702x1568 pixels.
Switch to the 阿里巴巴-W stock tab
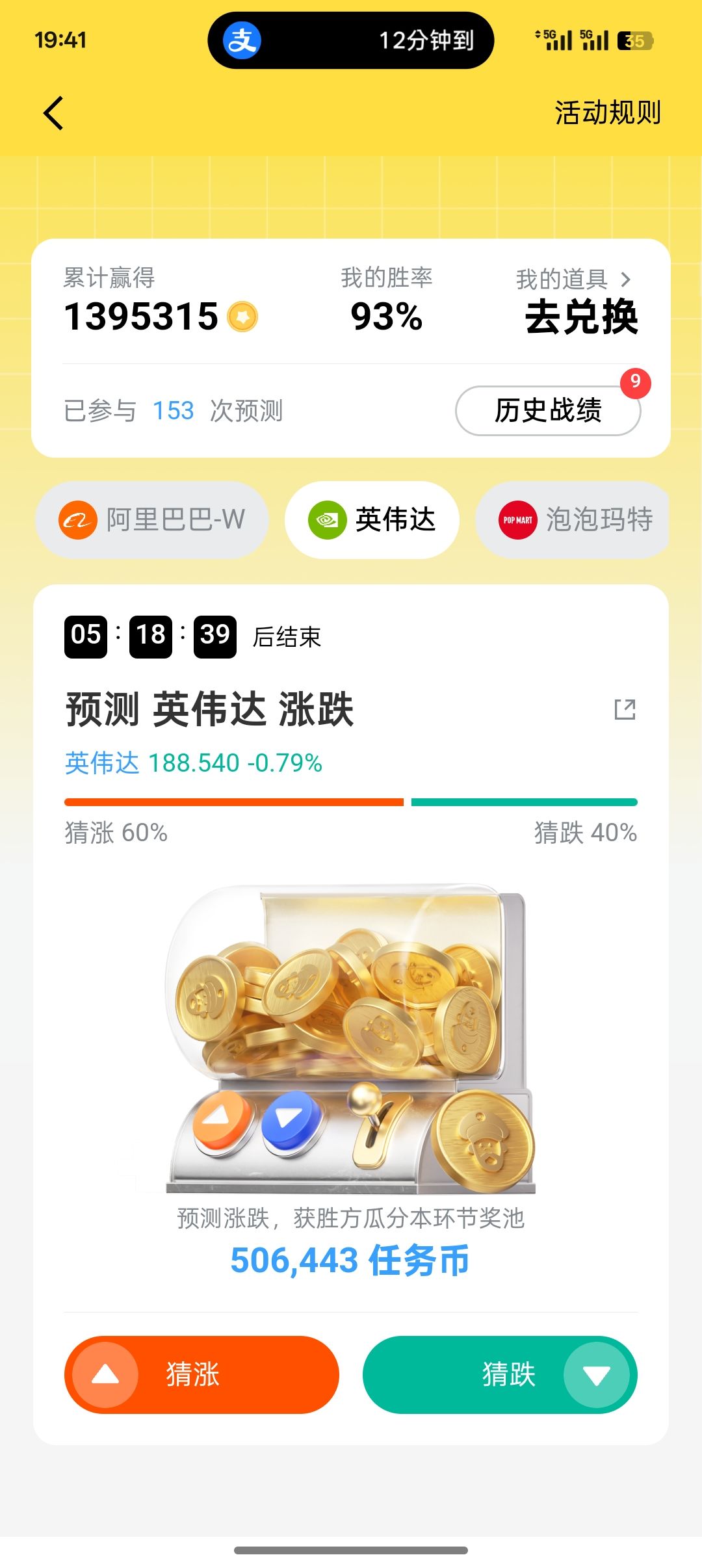152,520
